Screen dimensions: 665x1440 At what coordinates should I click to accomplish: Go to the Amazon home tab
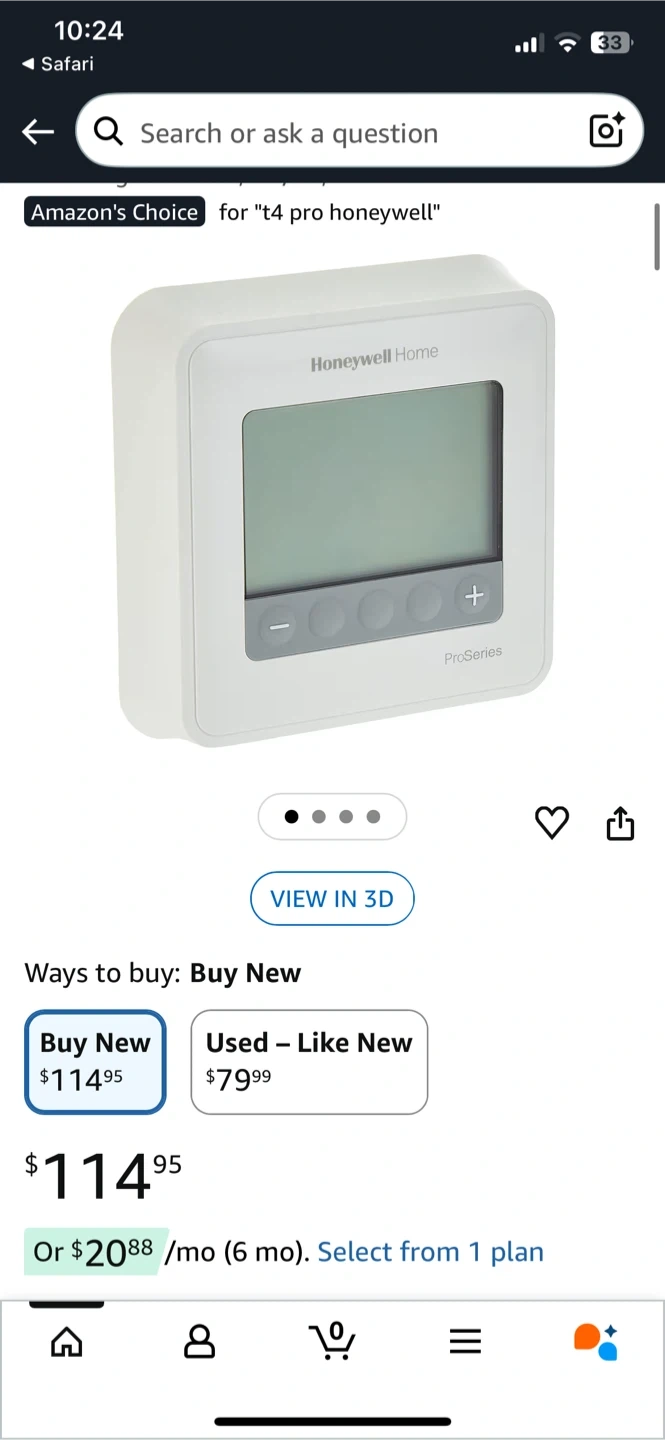[67, 1341]
